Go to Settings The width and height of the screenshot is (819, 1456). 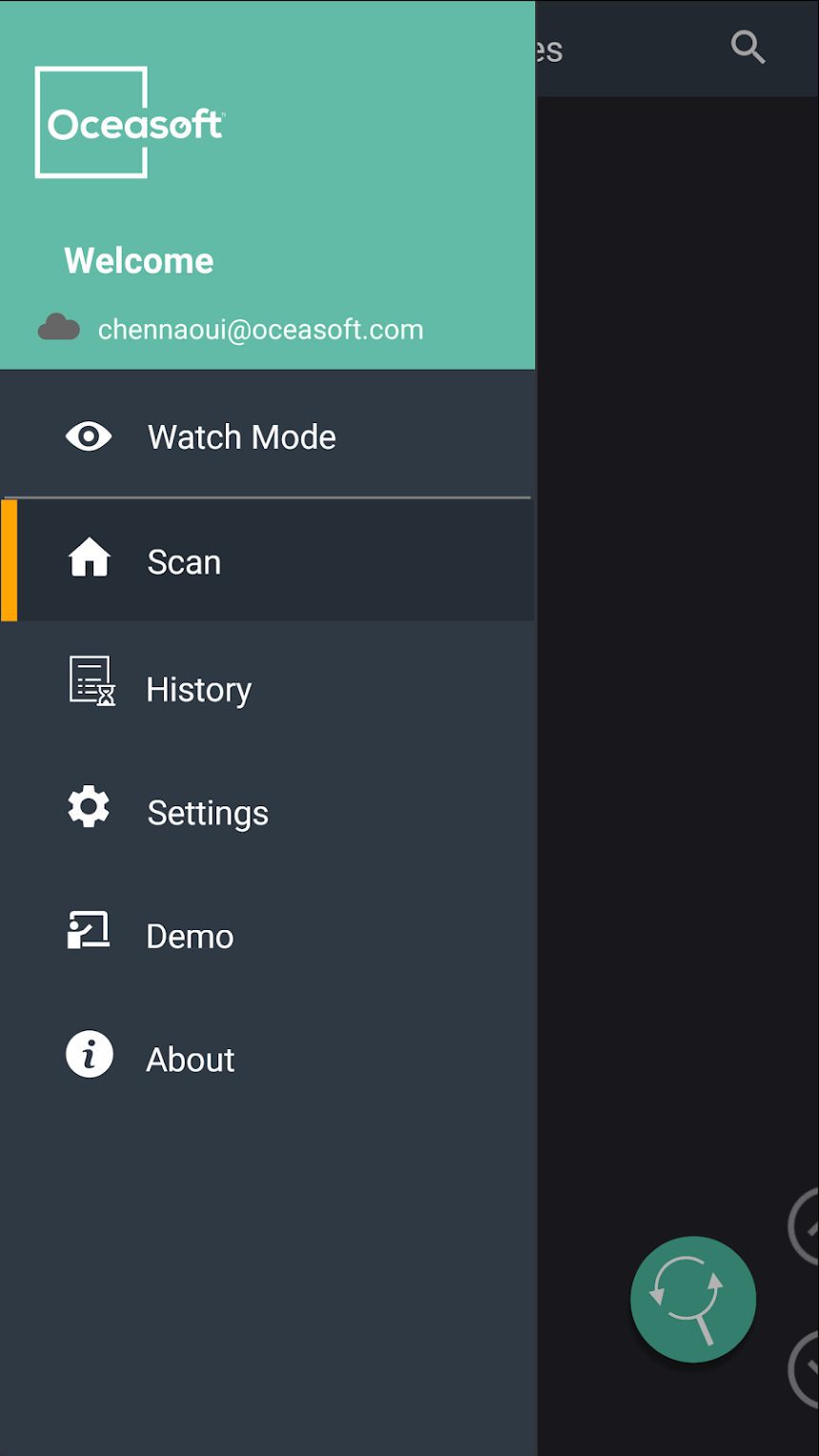tap(268, 812)
